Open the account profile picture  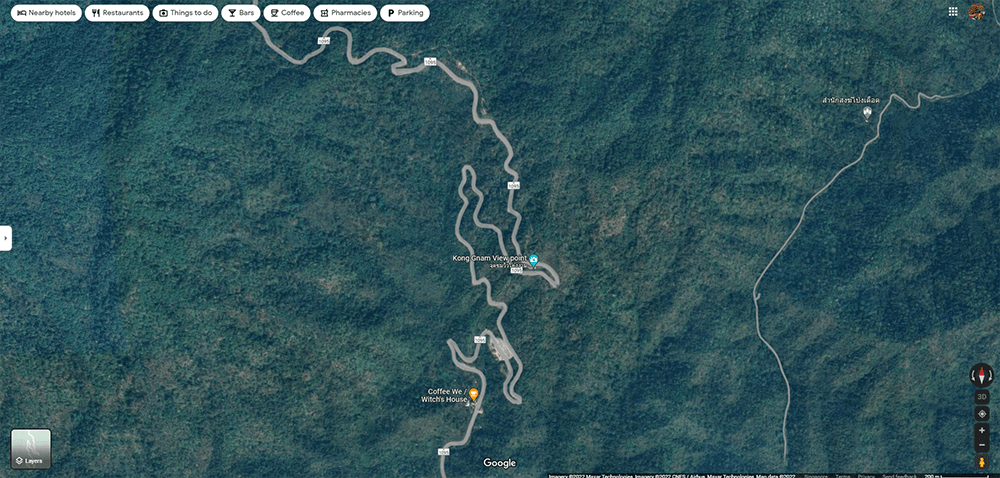[978, 11]
